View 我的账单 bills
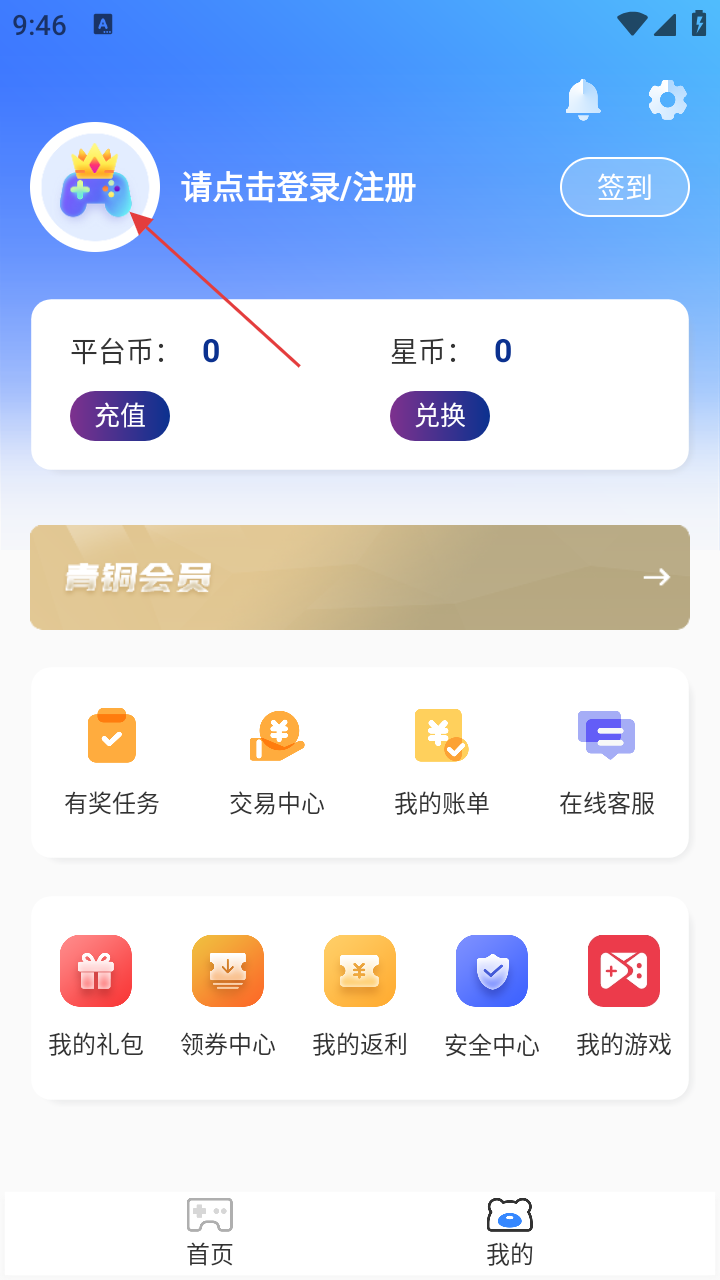The image size is (720, 1280). click(x=442, y=761)
